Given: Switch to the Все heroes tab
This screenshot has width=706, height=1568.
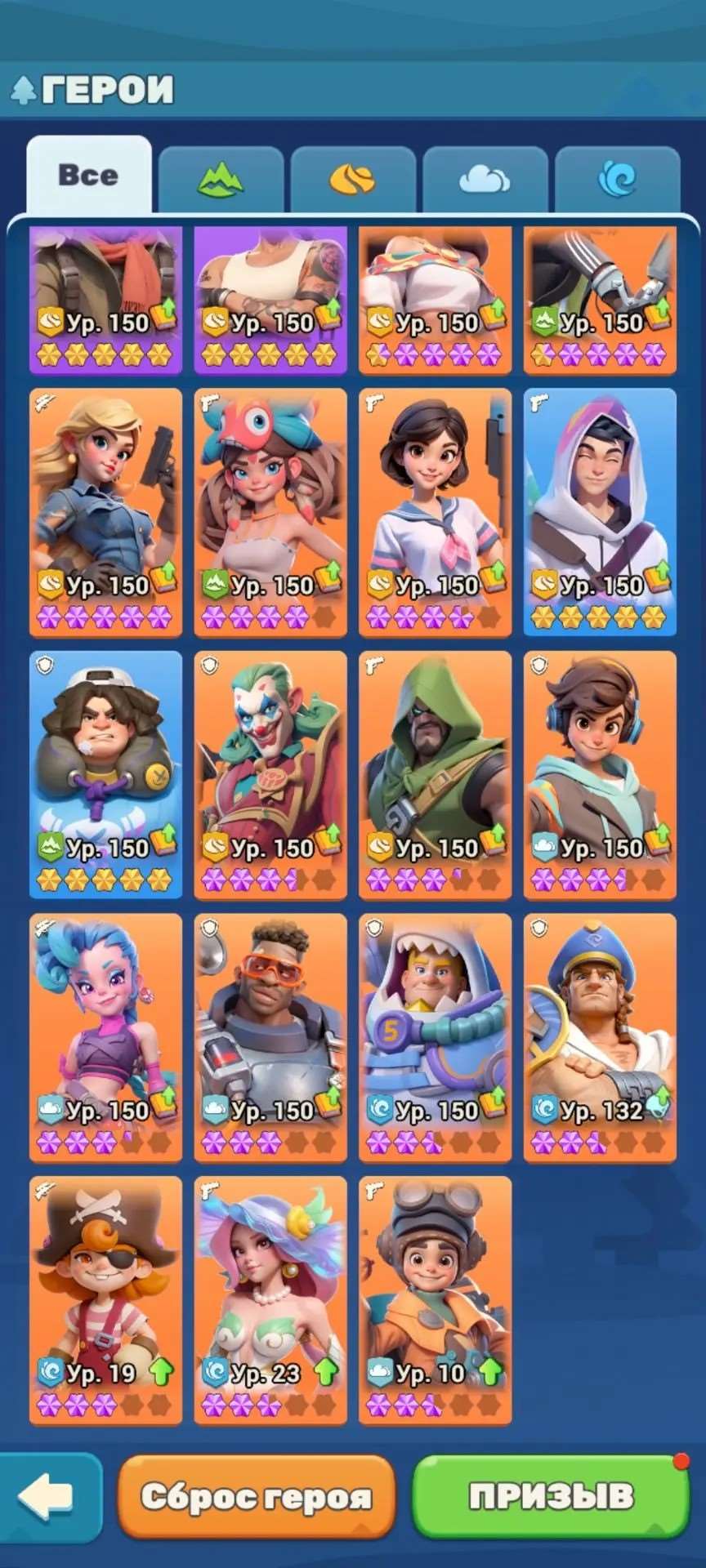Looking at the screenshot, I should point(89,176).
